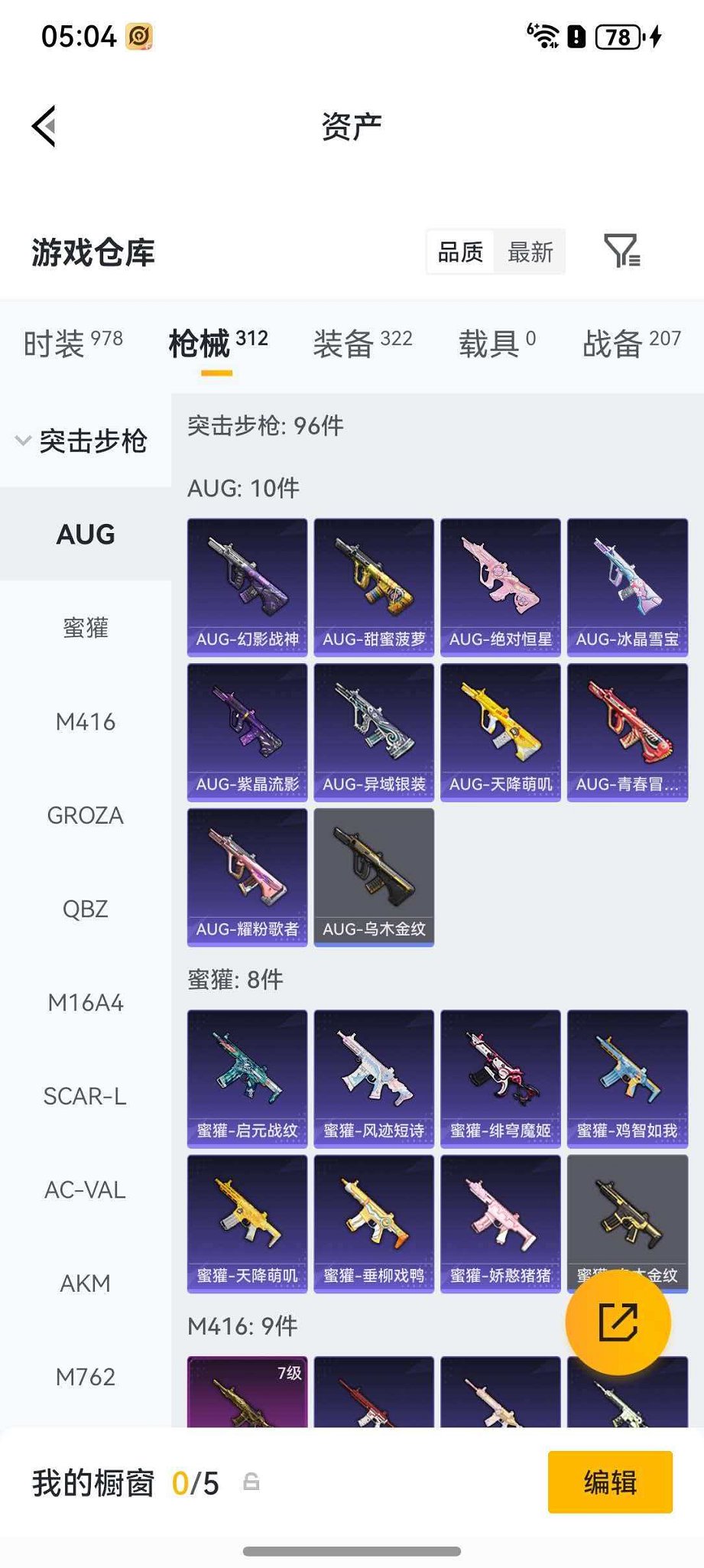Tap the 编辑 button for 我的橱窗
The width and height of the screenshot is (704, 1568).
tap(610, 1482)
